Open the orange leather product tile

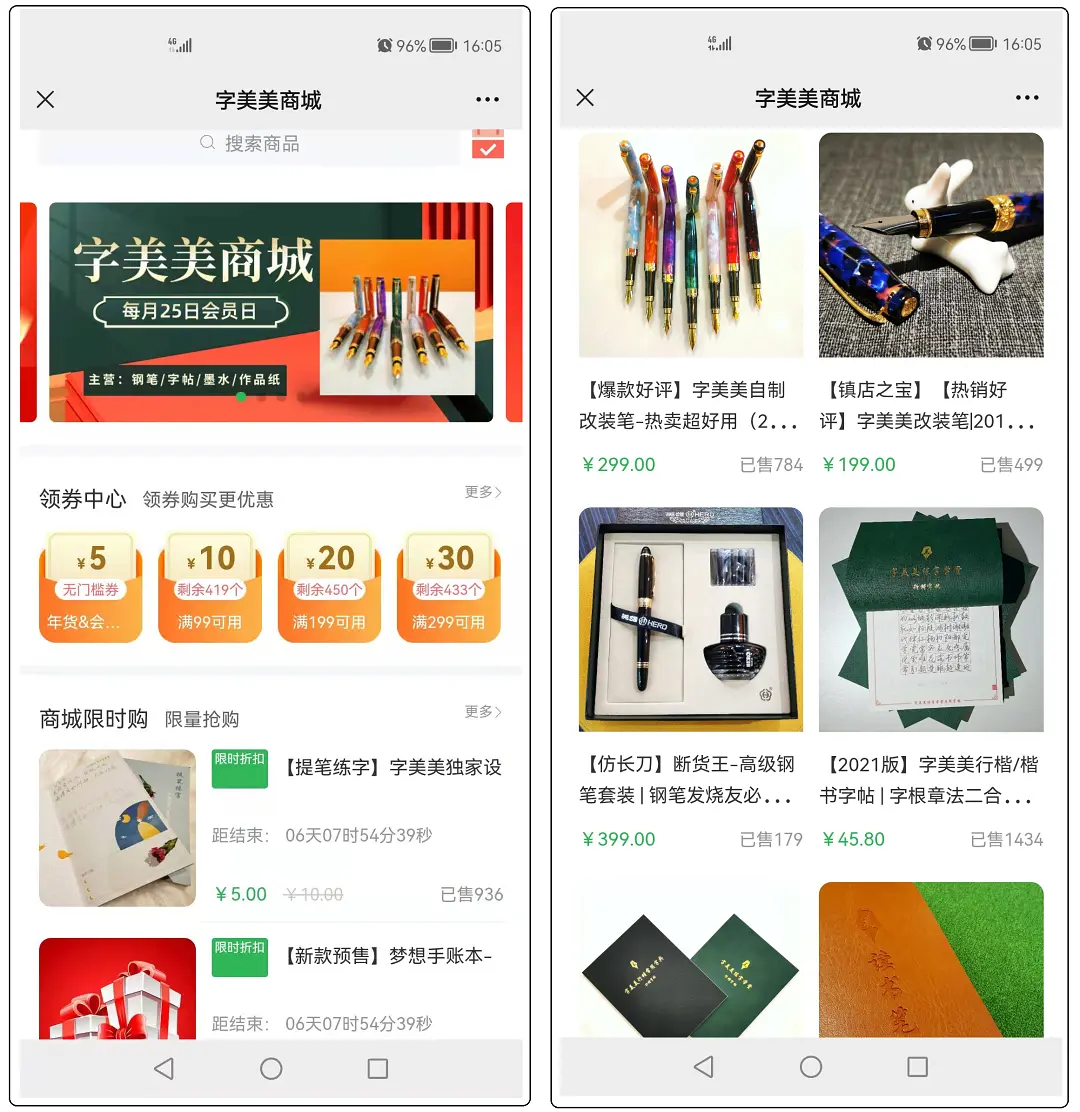coord(931,958)
